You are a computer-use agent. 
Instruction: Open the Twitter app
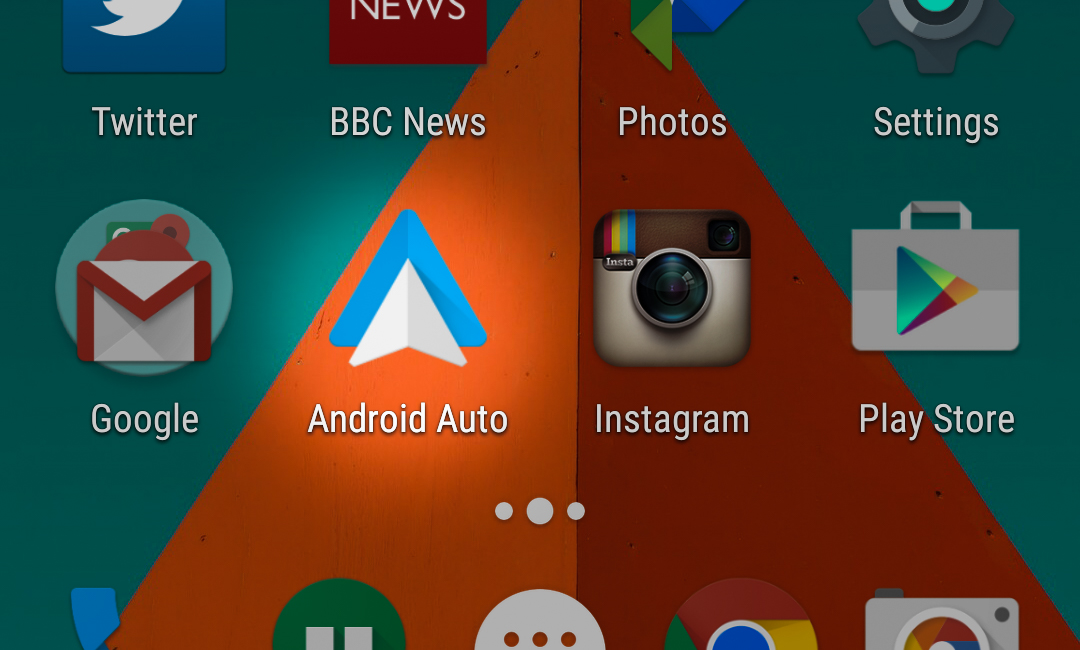coord(144,40)
